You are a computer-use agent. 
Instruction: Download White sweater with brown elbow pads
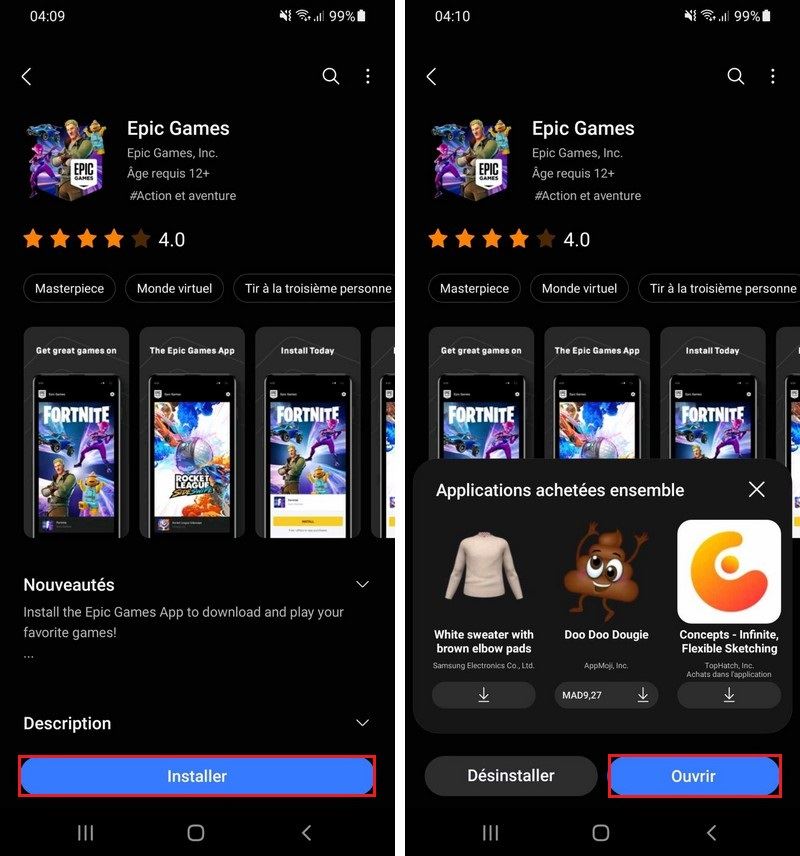click(483, 695)
